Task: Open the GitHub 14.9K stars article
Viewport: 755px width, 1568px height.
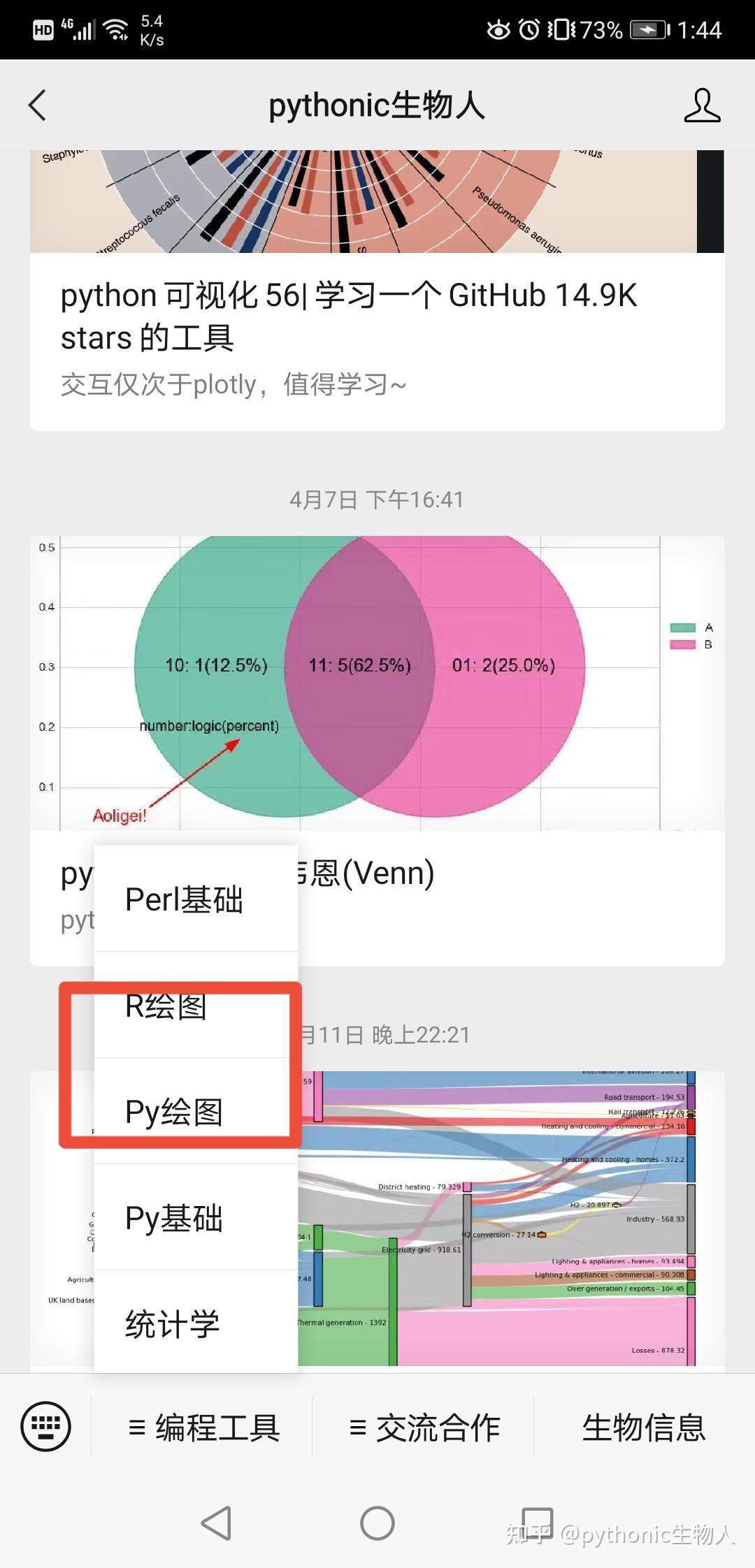Action: coord(350,316)
